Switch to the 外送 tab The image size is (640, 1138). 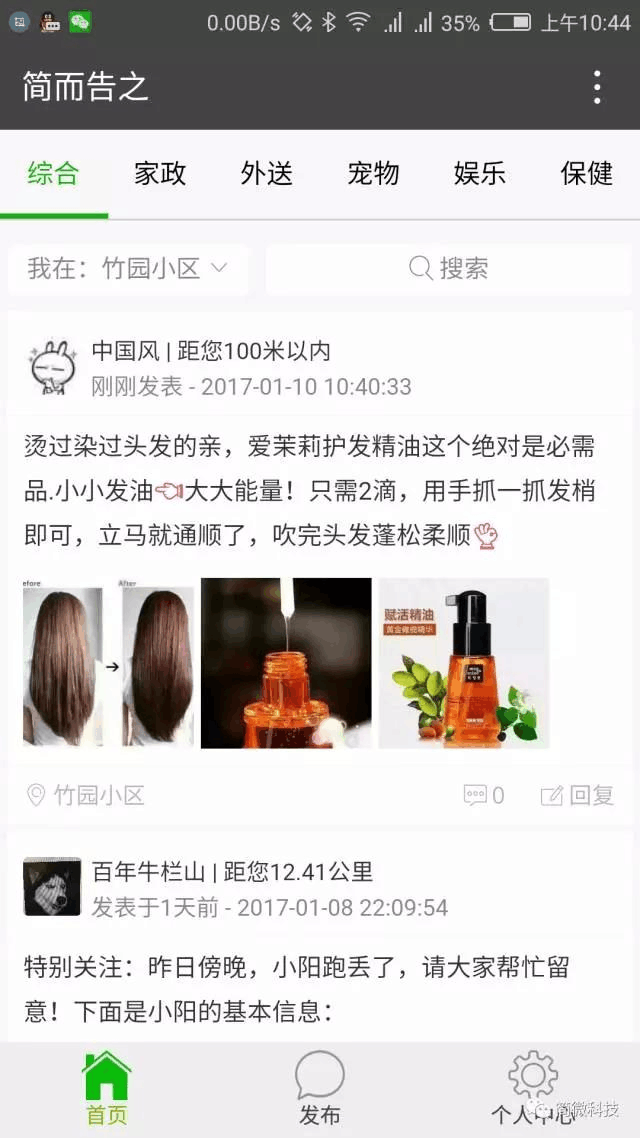[267, 173]
